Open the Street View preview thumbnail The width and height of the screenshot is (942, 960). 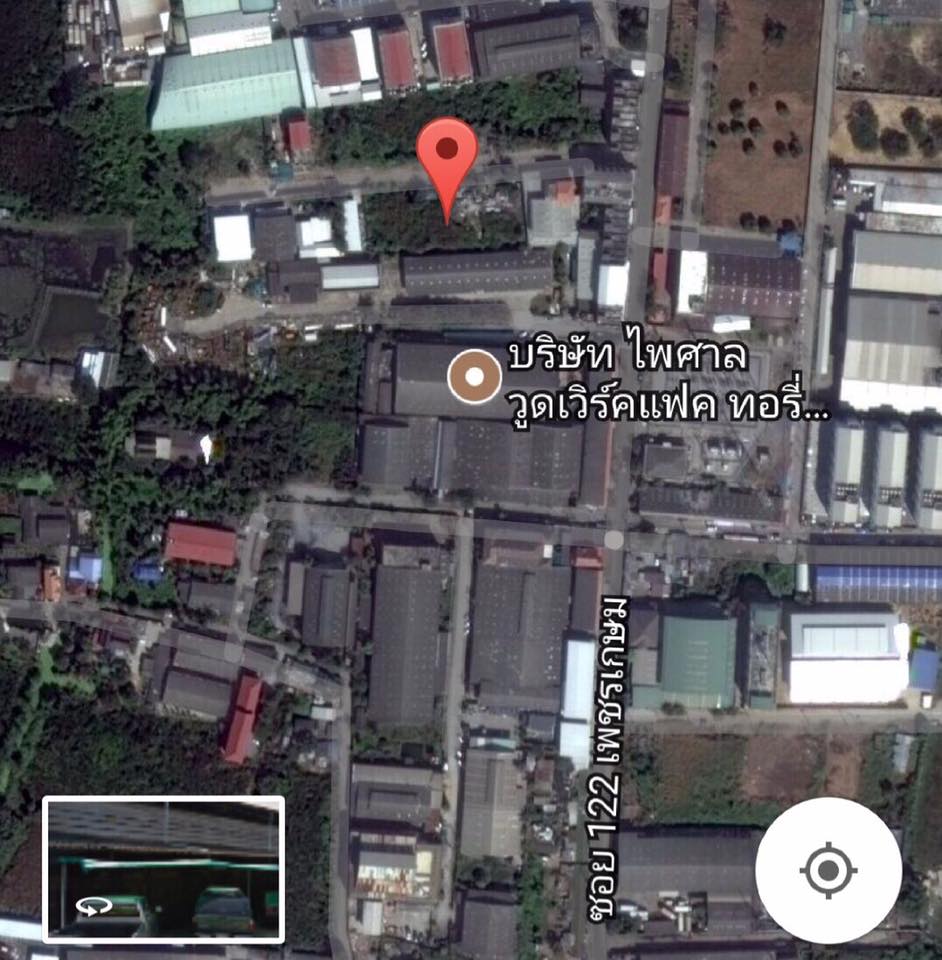(x=164, y=869)
